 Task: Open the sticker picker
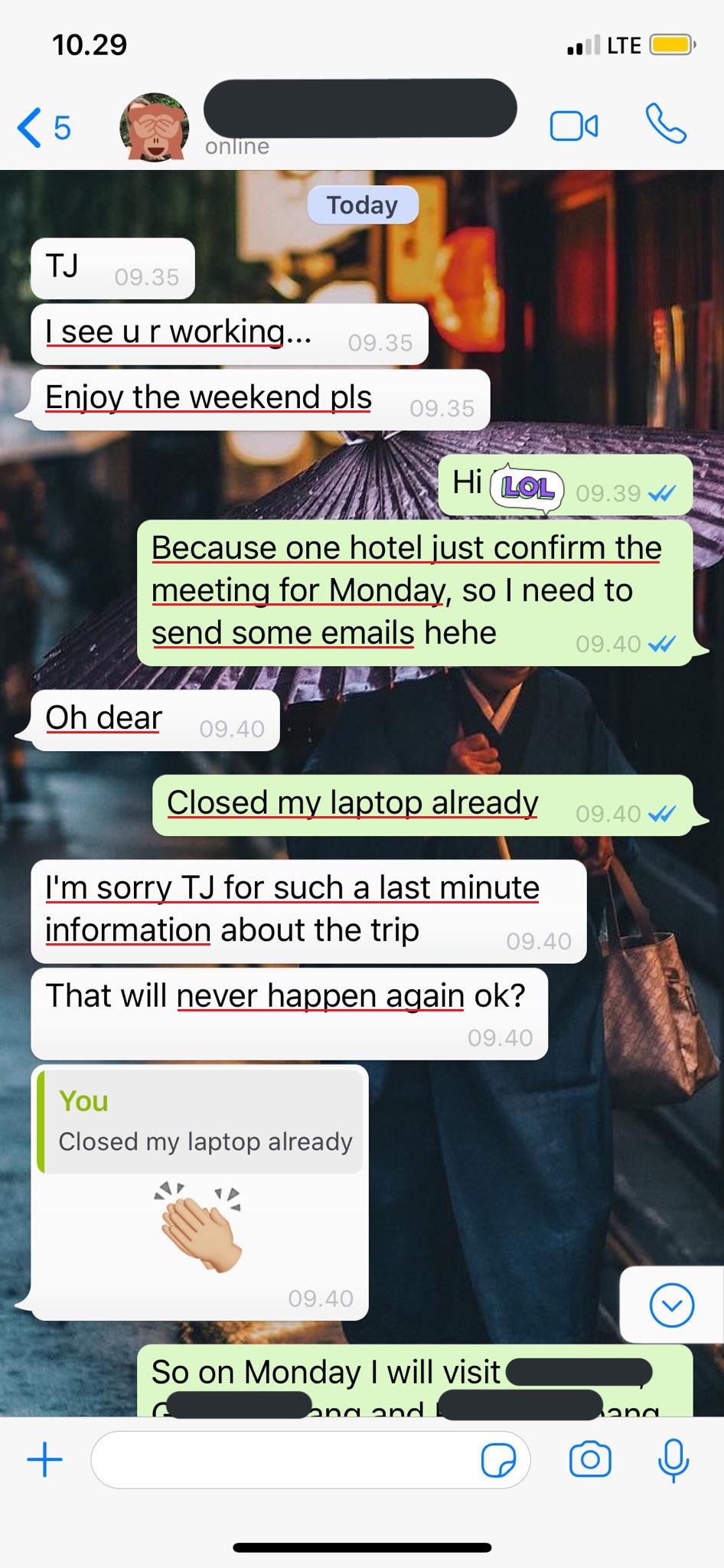click(x=498, y=1460)
